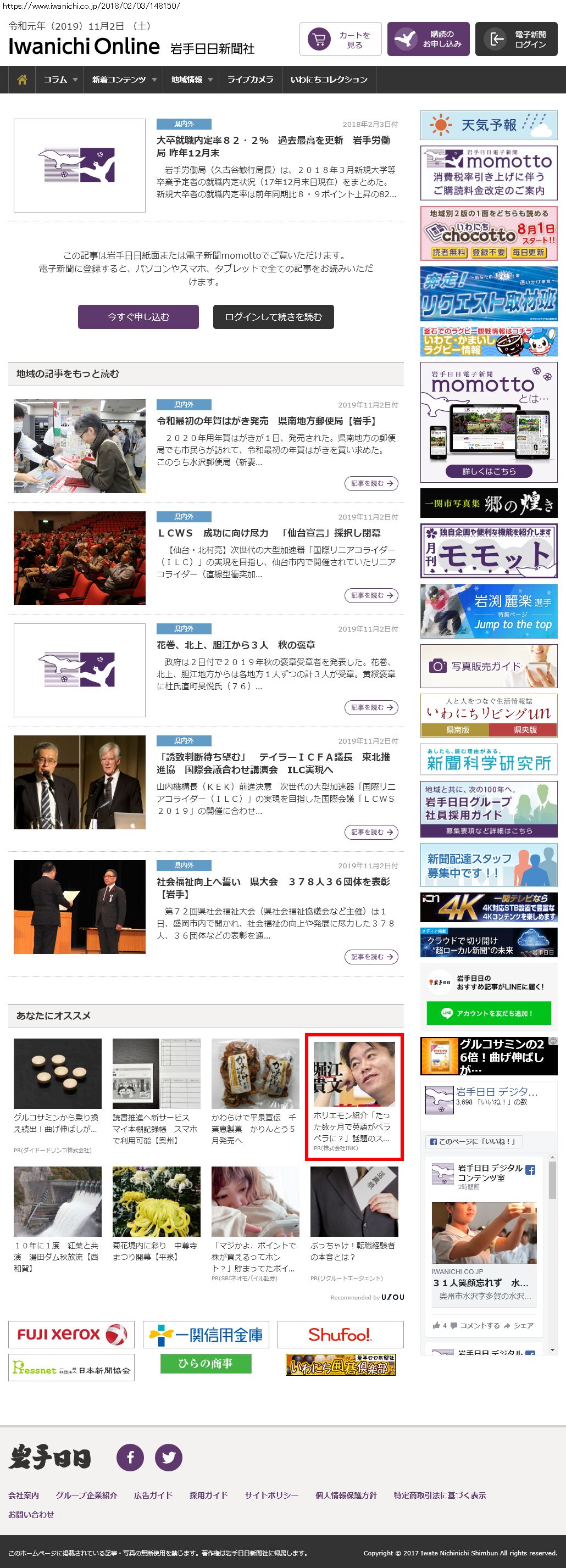Expand the コラム menu
566x1568 pixels.
tap(60, 80)
